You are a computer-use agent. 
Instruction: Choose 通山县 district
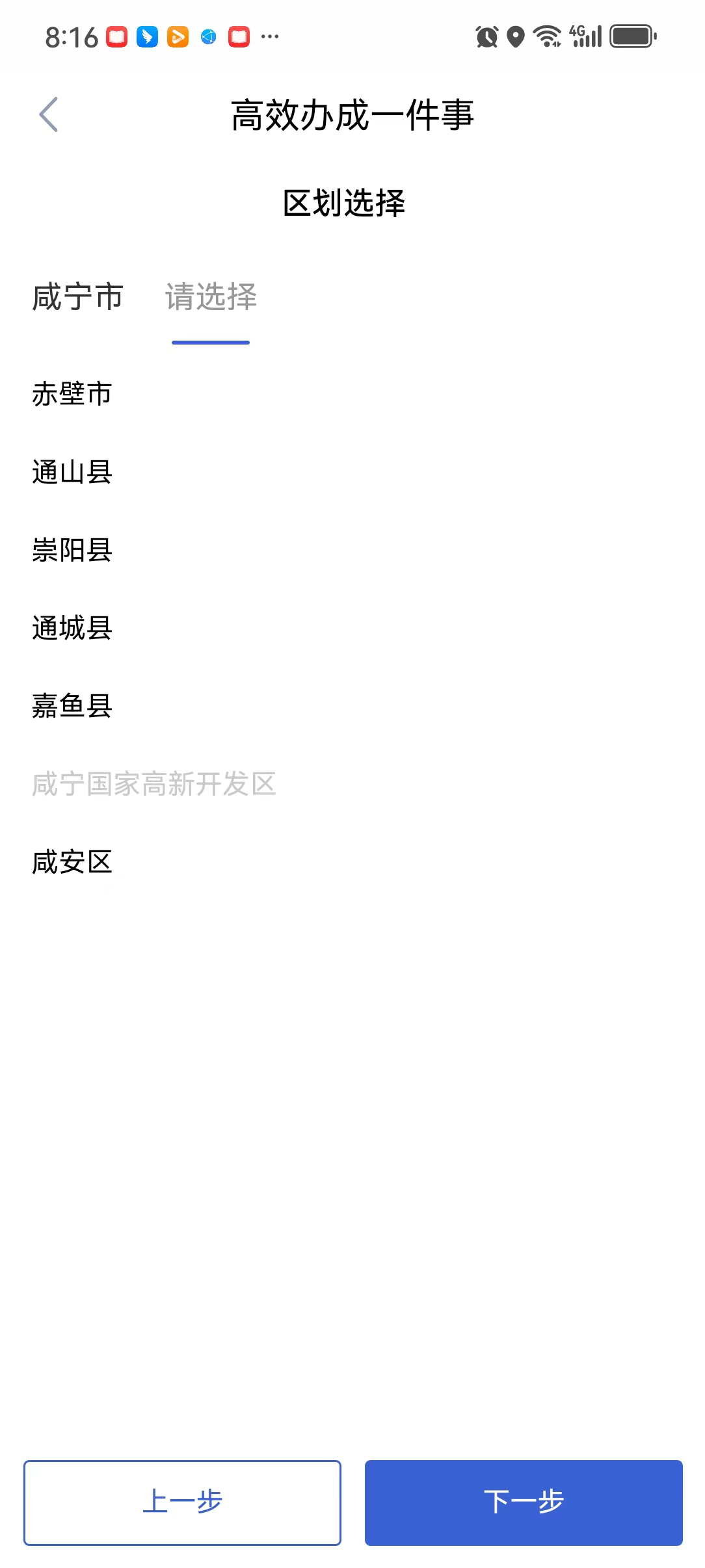point(72,472)
